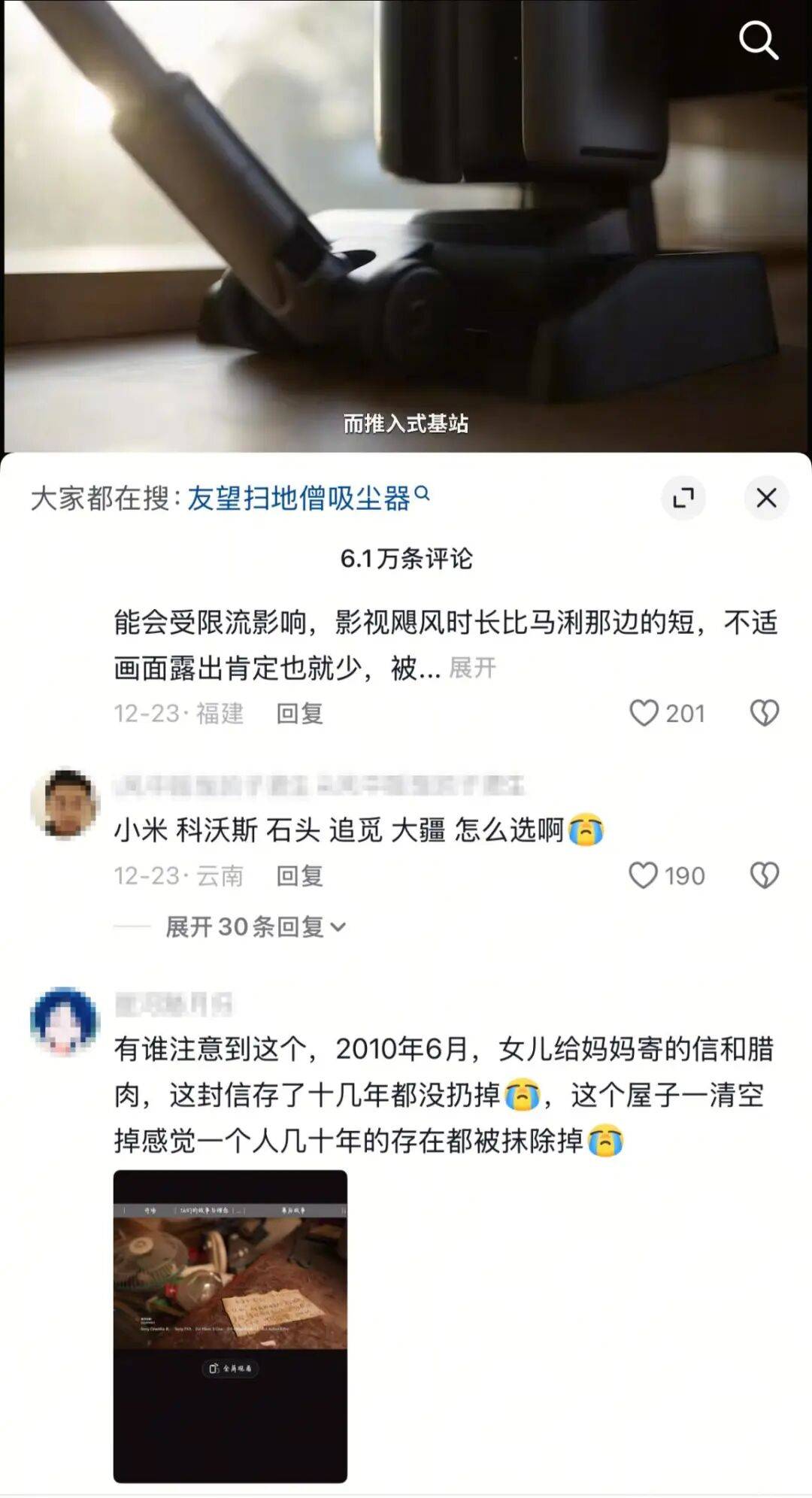Close the comments panel

(x=766, y=498)
